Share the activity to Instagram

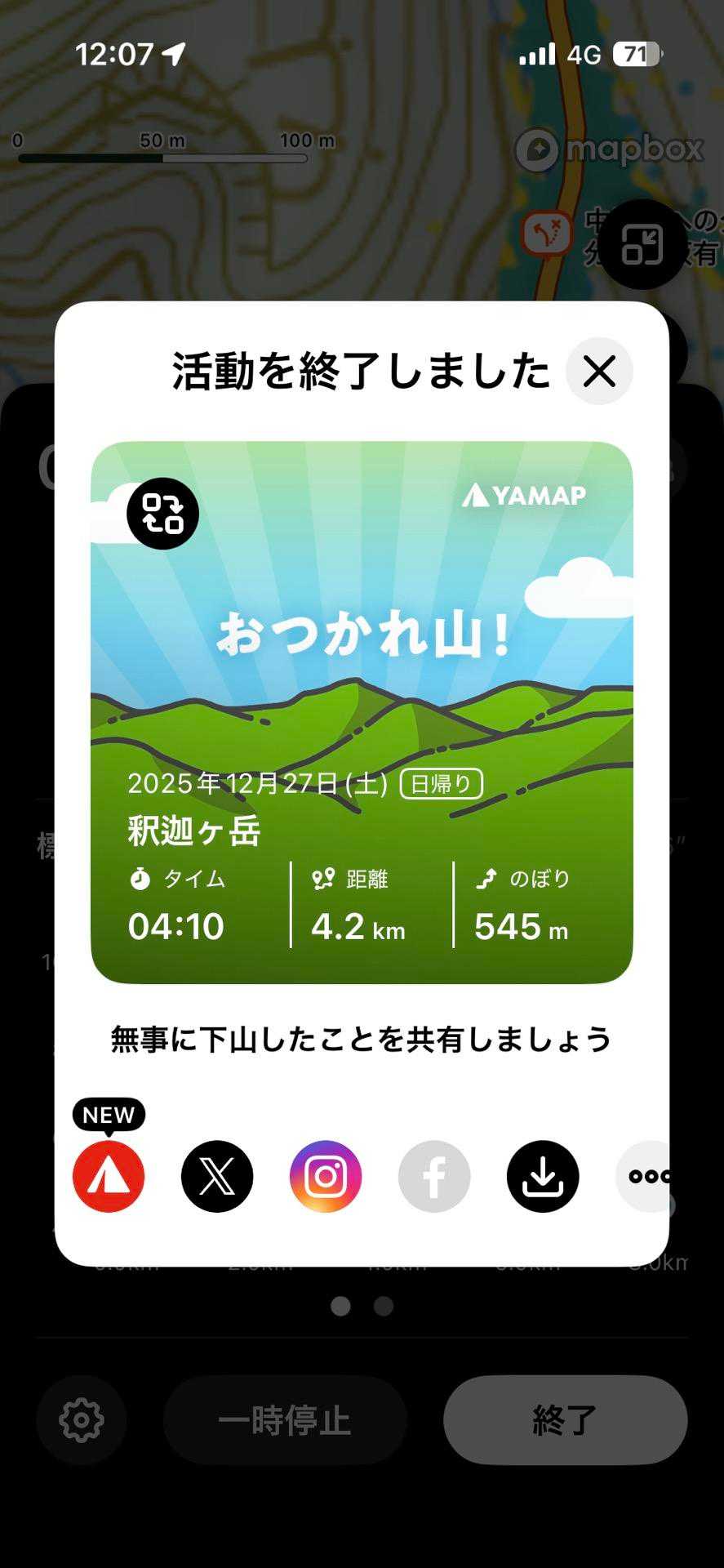326,1176
